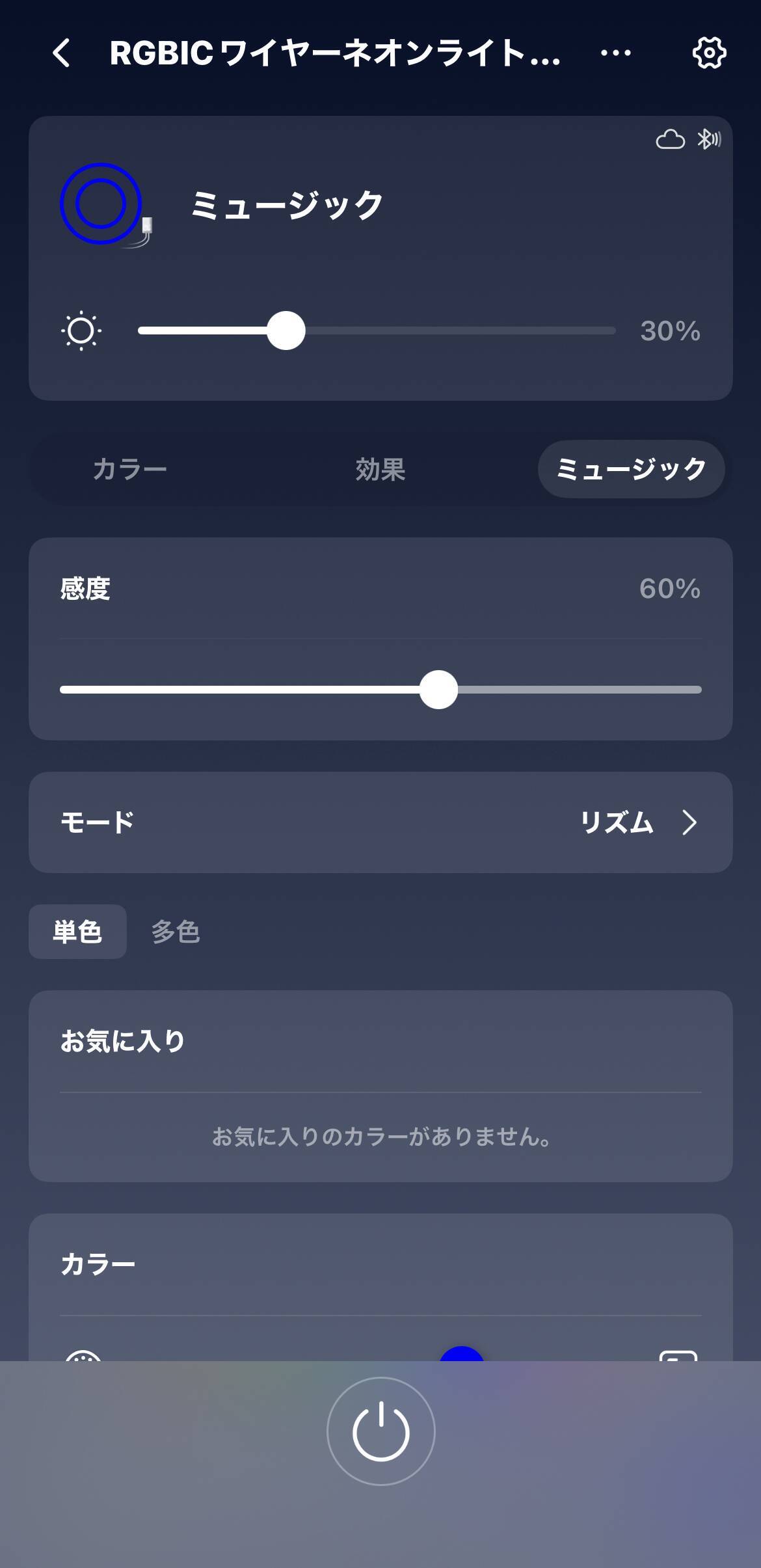
Task: Tap the 30% brightness value label
Action: (669, 331)
